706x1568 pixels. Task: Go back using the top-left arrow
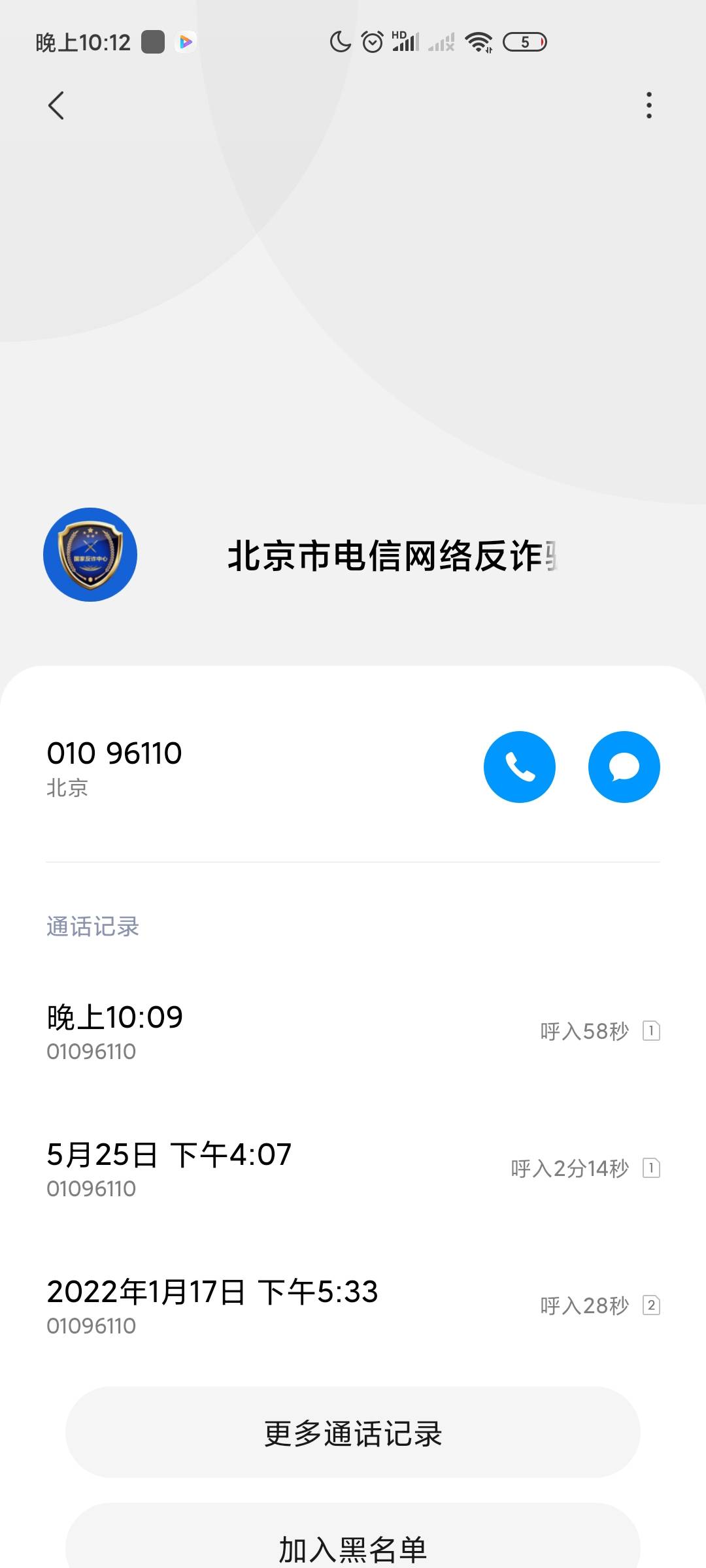(56, 105)
